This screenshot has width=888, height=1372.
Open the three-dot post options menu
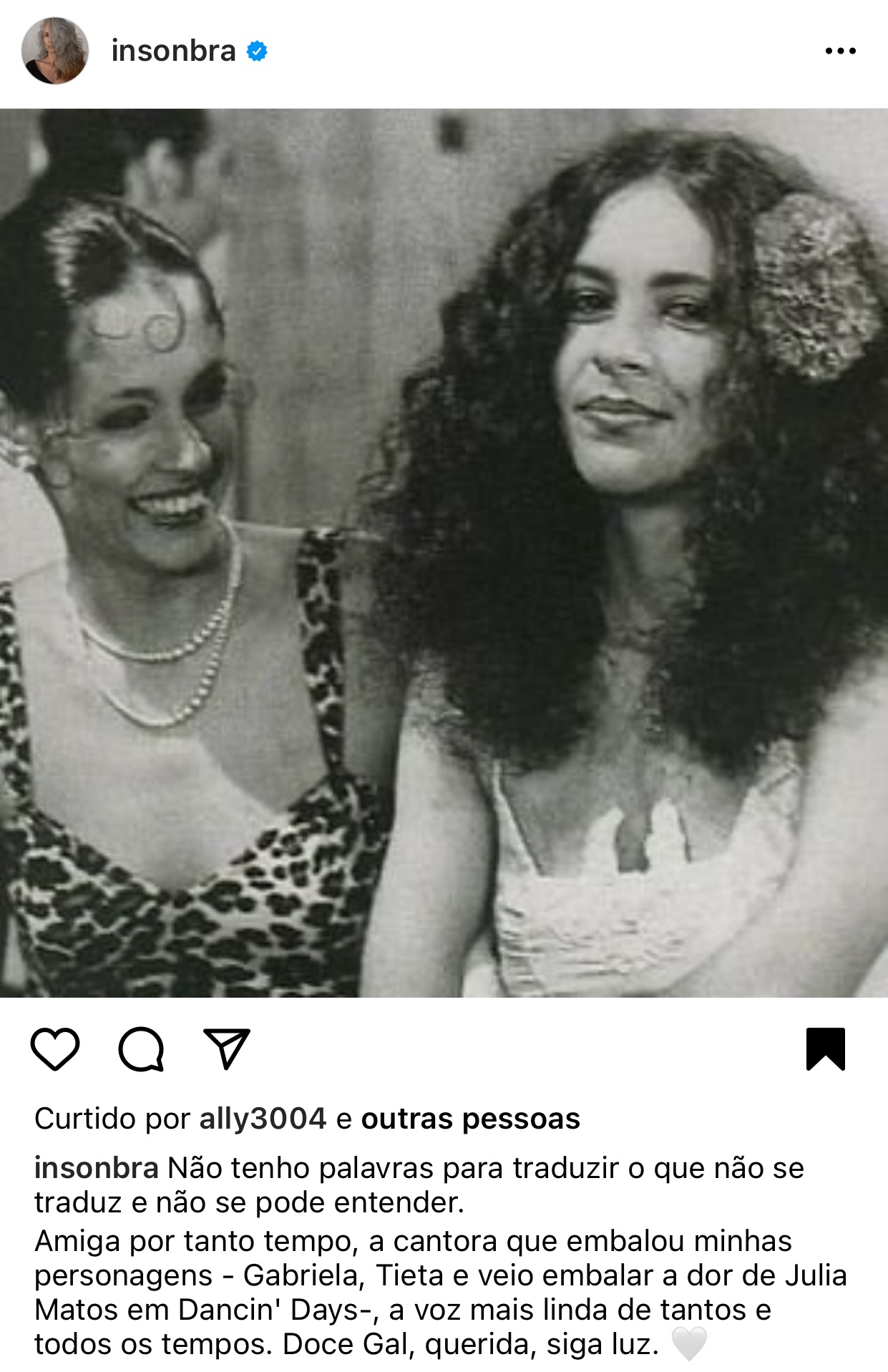840,51
